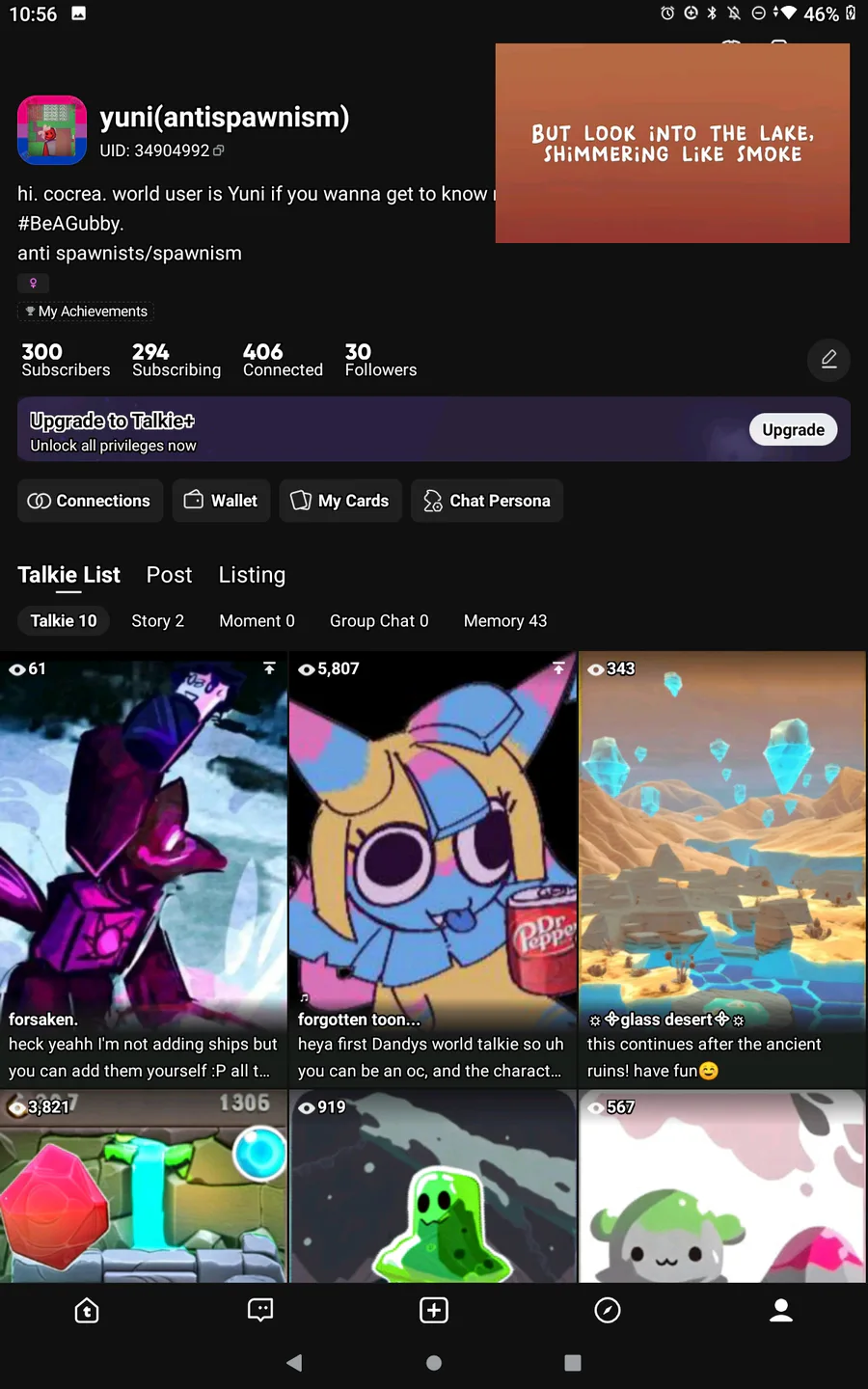The width and height of the screenshot is (868, 1389).
Task: Select the Story 2 filter
Action: tap(158, 621)
